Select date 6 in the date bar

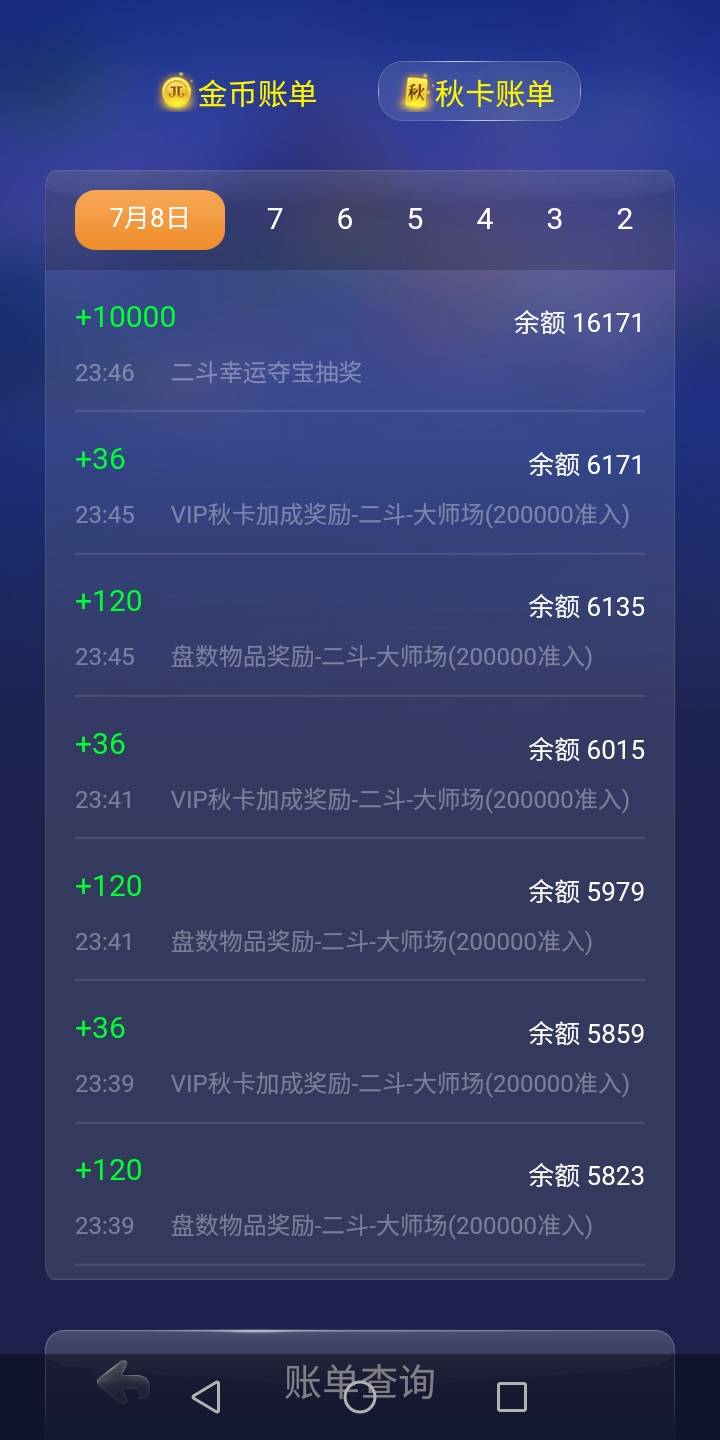(344, 219)
